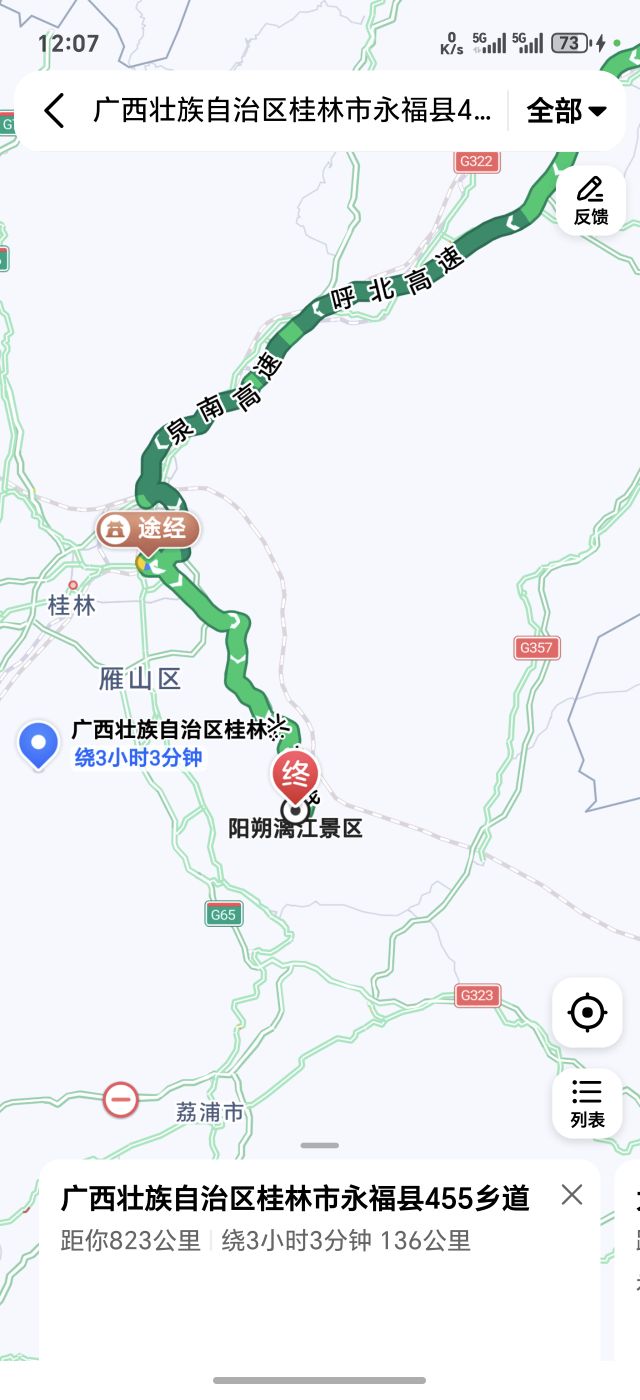Tap the 反馈 feedback button

pos(590,201)
